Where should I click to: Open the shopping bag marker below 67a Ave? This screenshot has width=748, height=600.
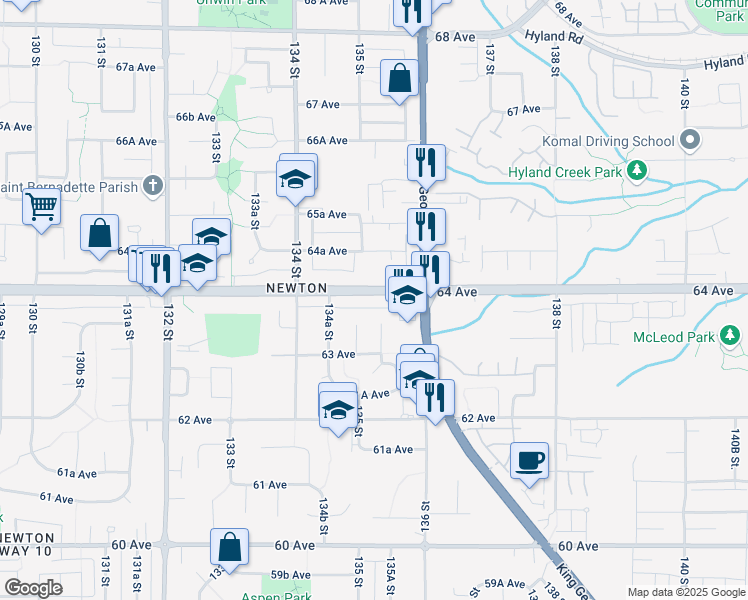pyautogui.click(x=399, y=78)
